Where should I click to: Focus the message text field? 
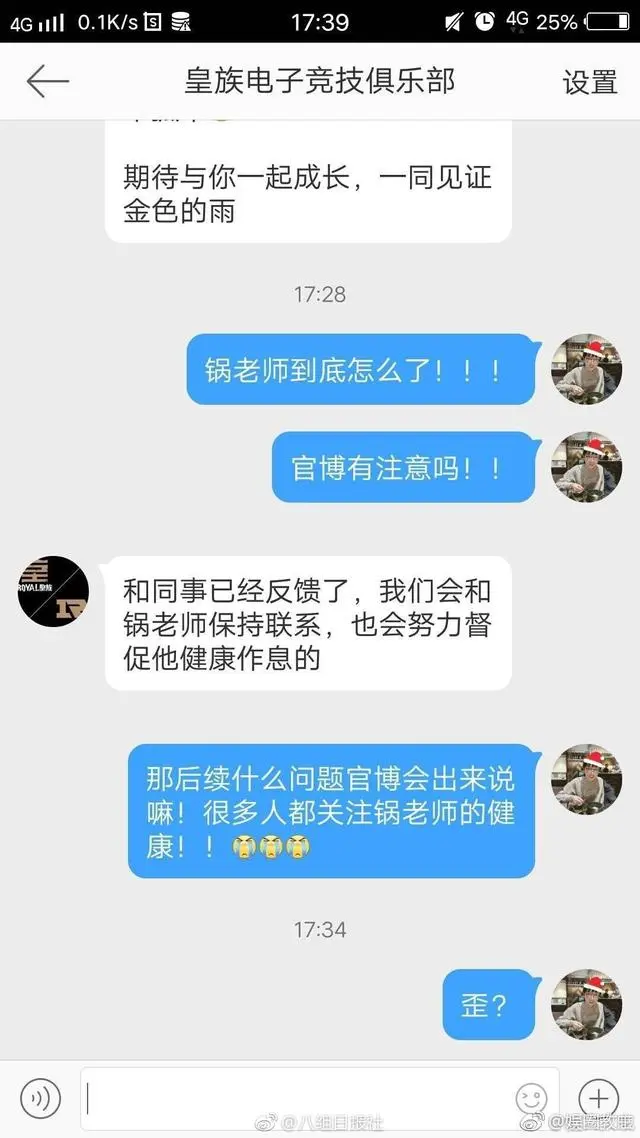click(295, 1097)
